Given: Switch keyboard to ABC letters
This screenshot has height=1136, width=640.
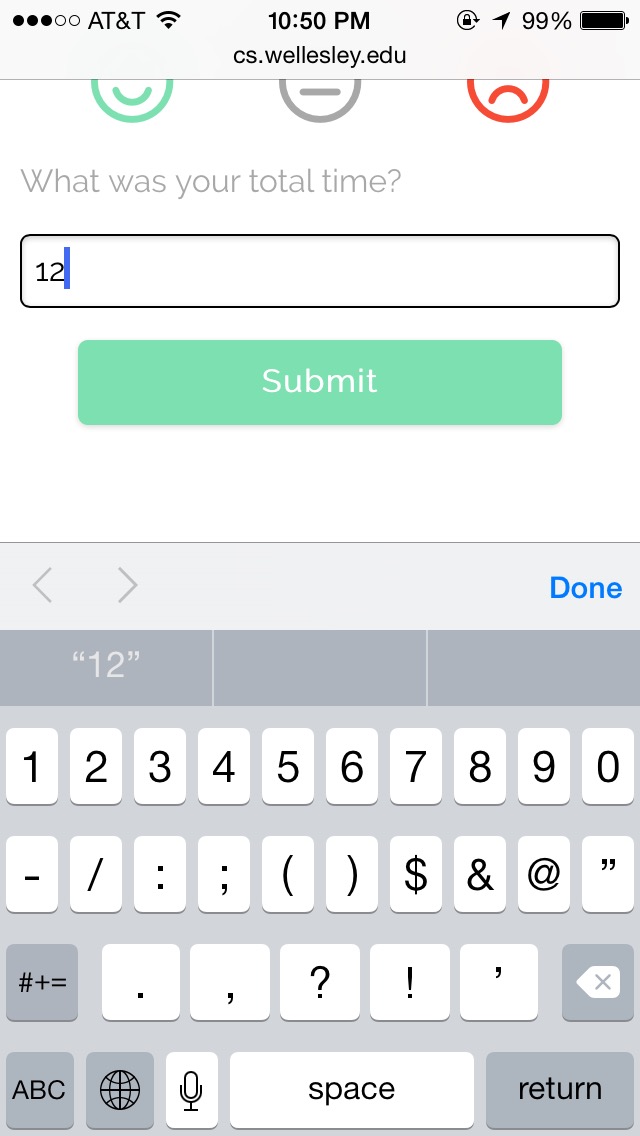Looking at the screenshot, I should tap(39, 1090).
